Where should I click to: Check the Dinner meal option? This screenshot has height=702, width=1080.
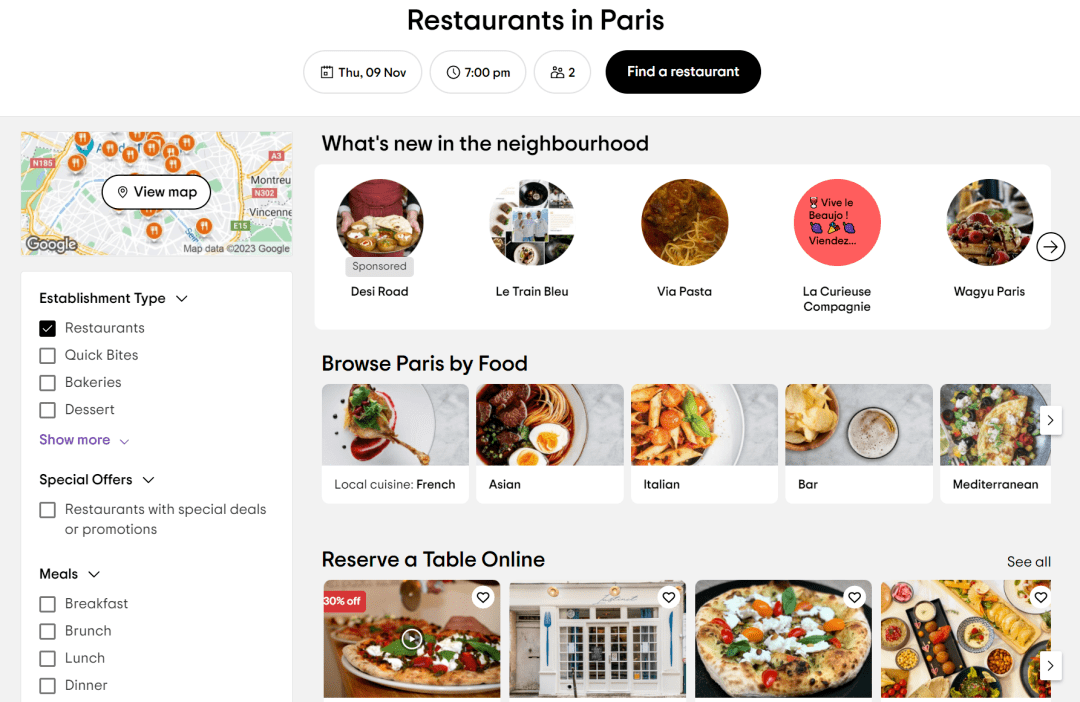pyautogui.click(x=47, y=685)
